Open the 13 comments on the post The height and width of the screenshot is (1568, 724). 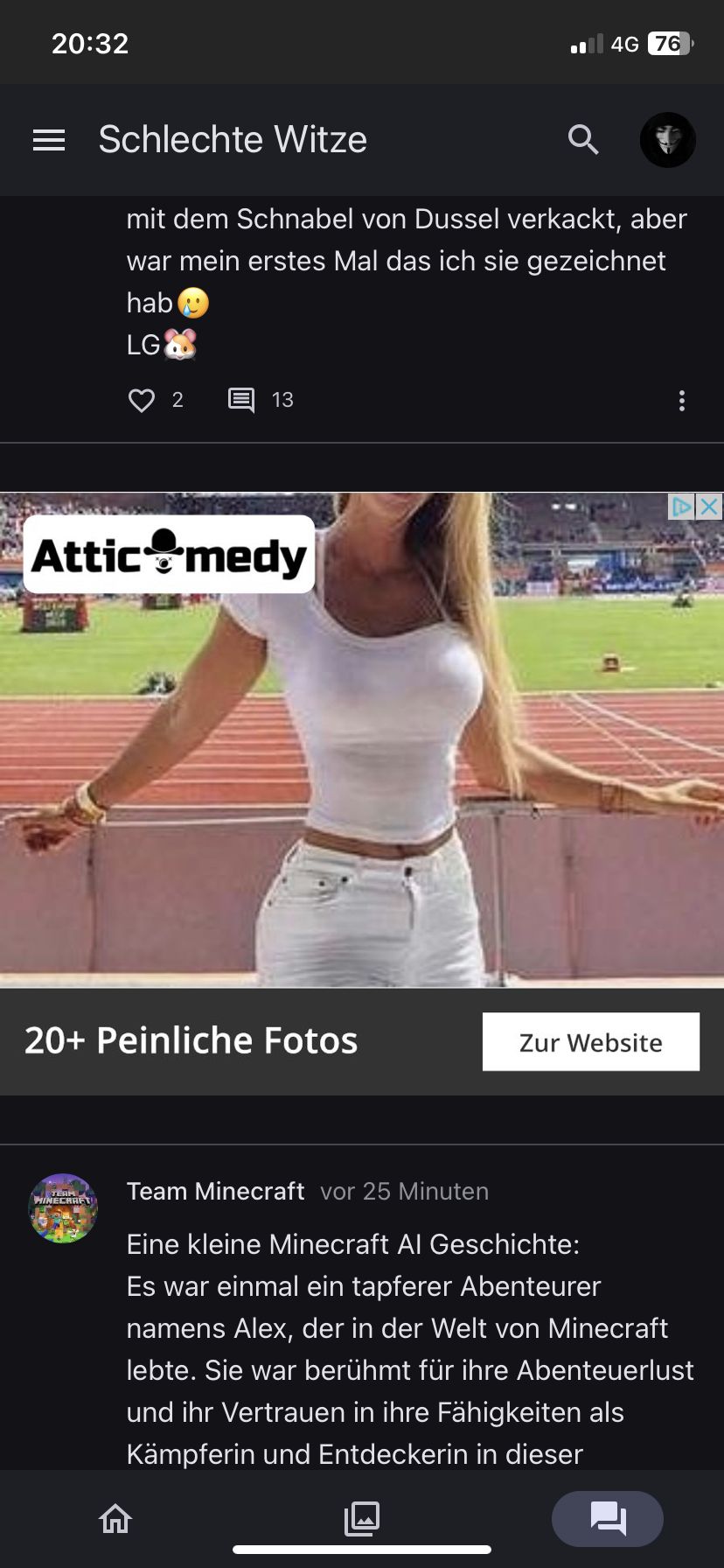coord(241,400)
